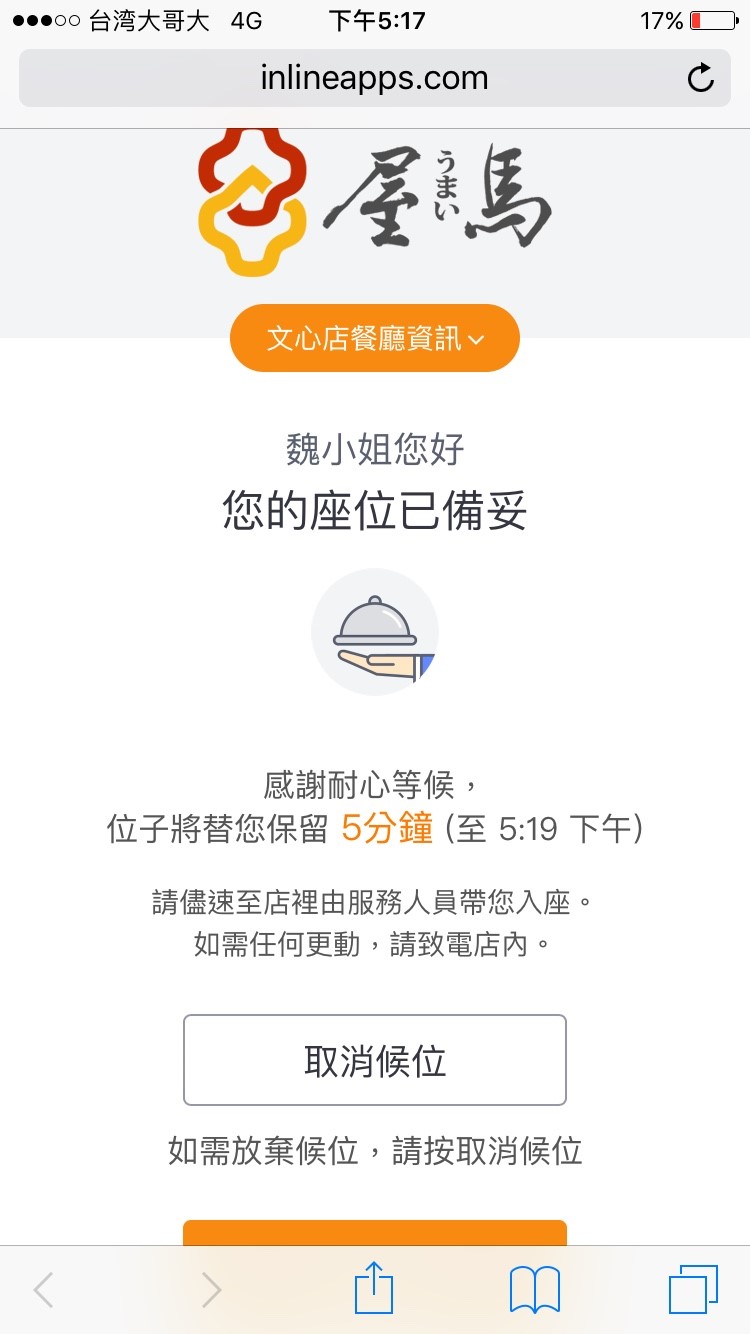This screenshot has width=750, height=1334.
Task: Open the 文心店餐廳資訊 dropdown
Action: (374, 338)
